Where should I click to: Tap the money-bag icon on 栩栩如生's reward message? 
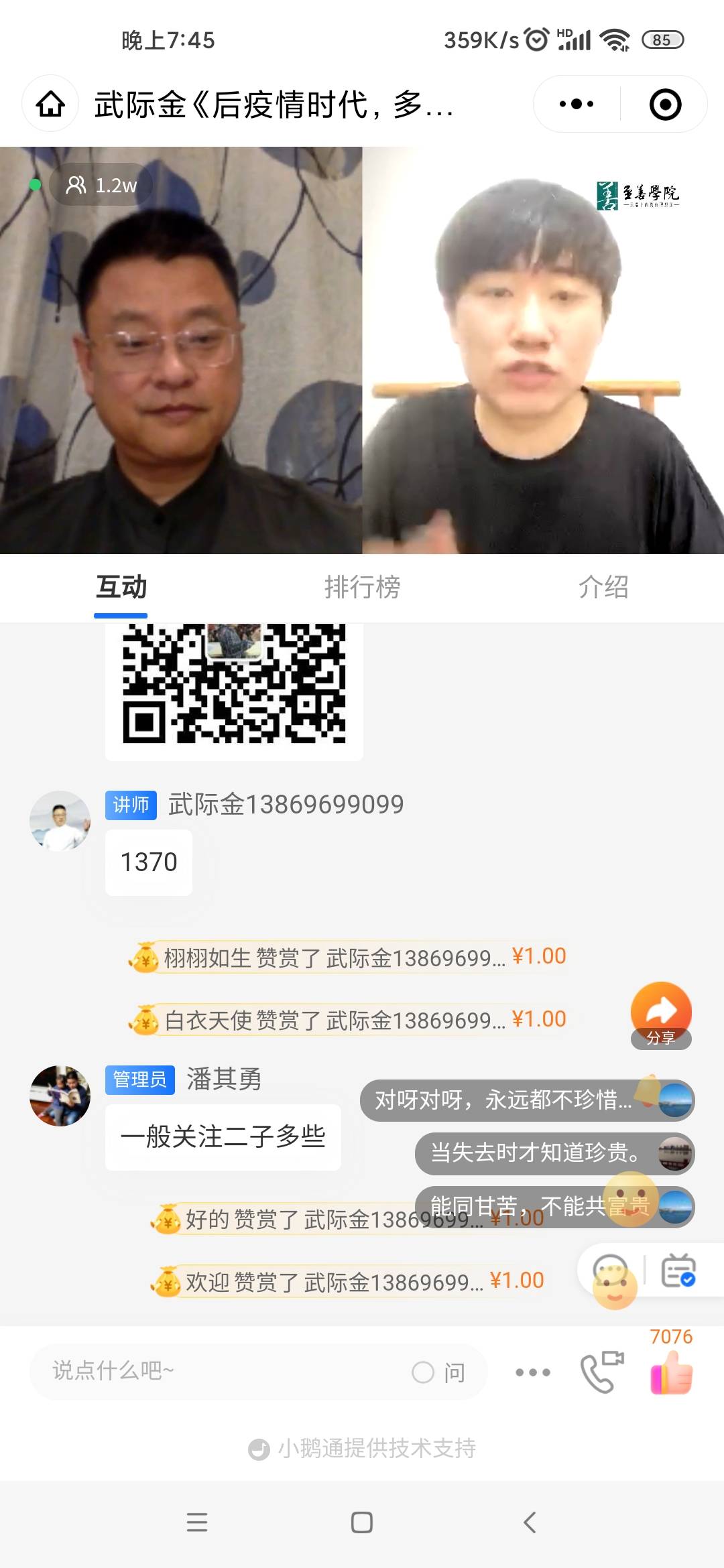146,957
